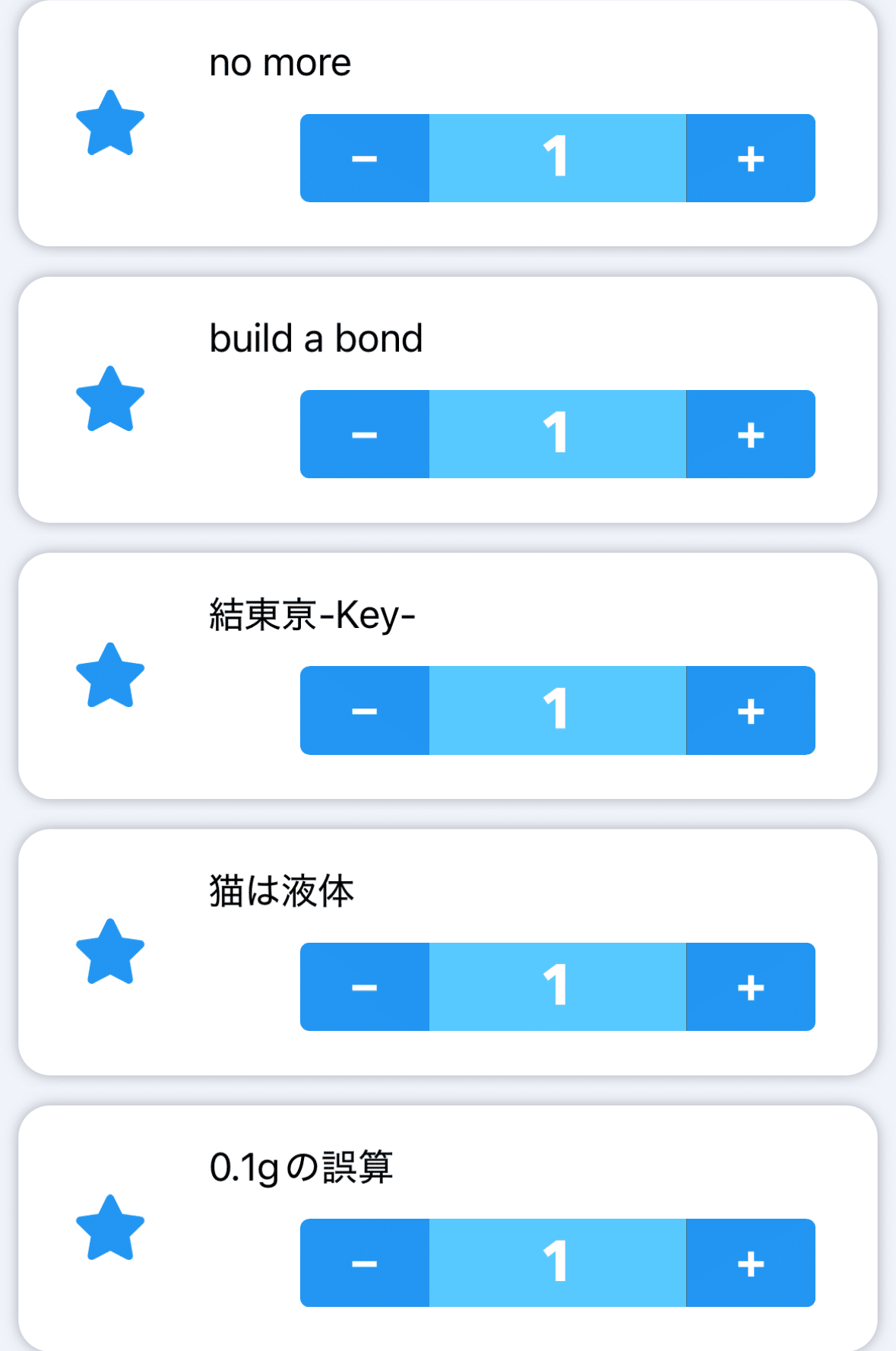Select the star beside 猫は液体
Screen dimensions: 896x1351
pyautogui.click(x=110, y=952)
